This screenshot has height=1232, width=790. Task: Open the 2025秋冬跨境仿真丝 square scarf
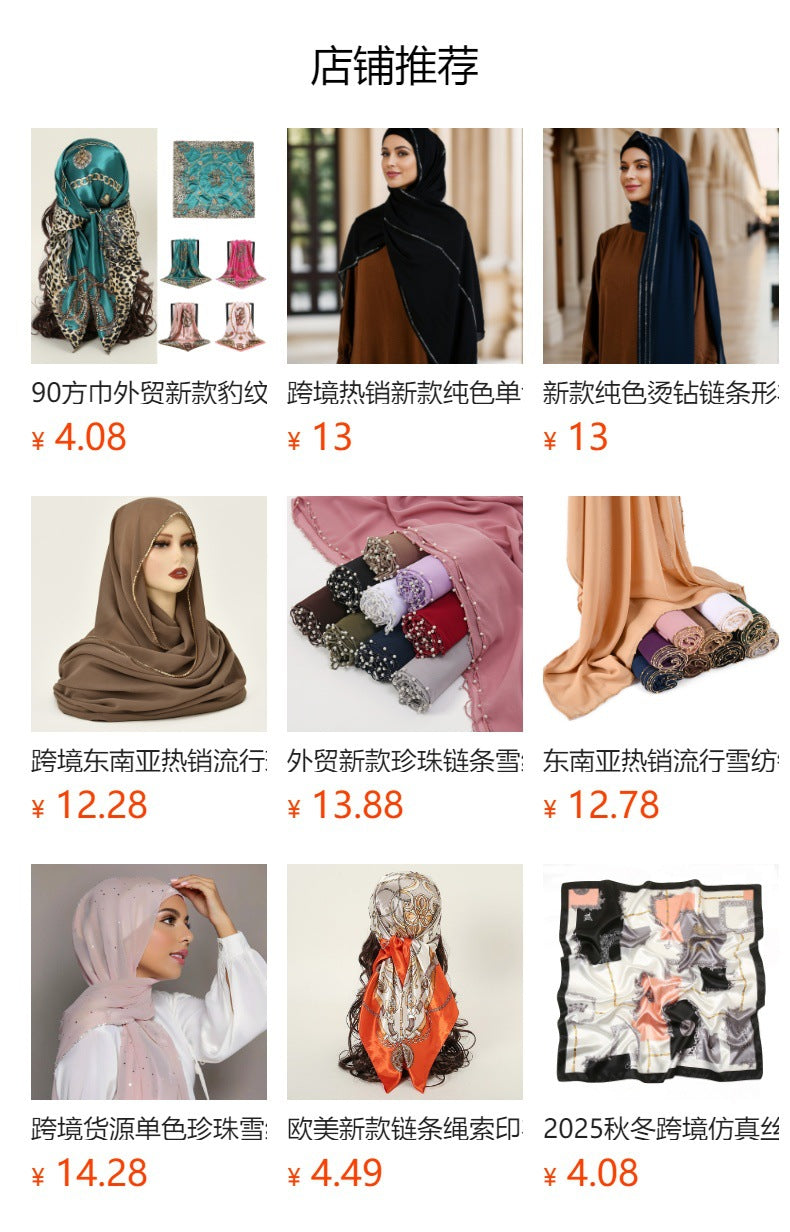pyautogui.click(x=660, y=982)
